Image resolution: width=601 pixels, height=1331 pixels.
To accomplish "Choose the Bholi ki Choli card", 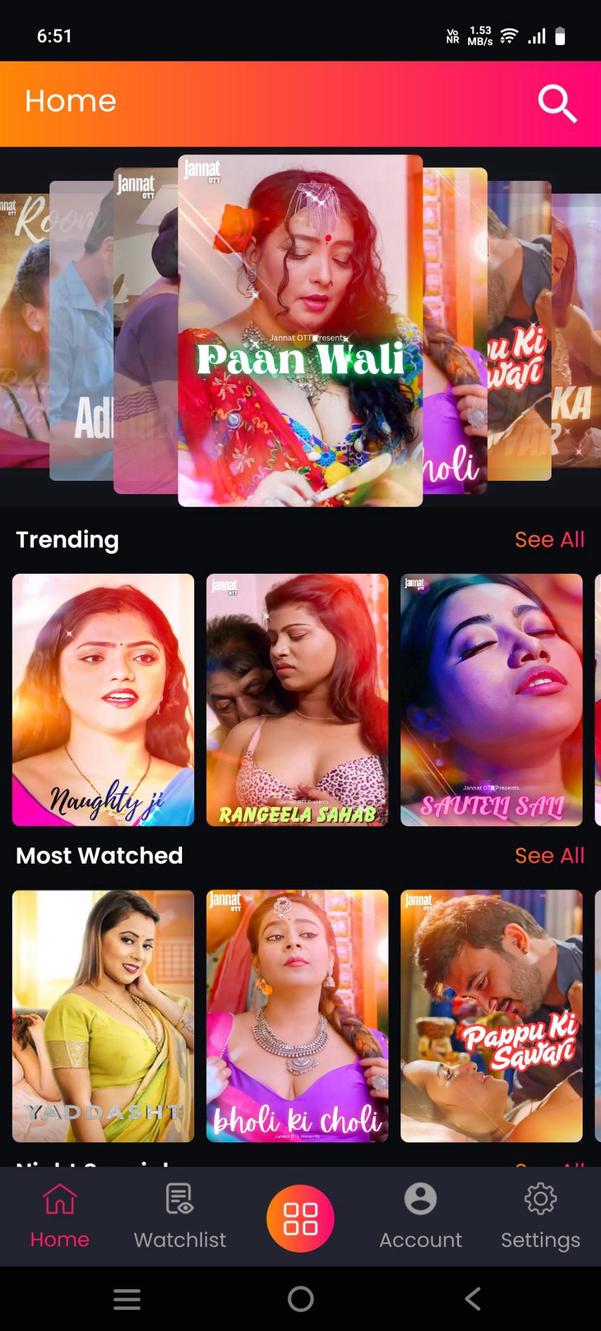I will pyautogui.click(x=297, y=1016).
